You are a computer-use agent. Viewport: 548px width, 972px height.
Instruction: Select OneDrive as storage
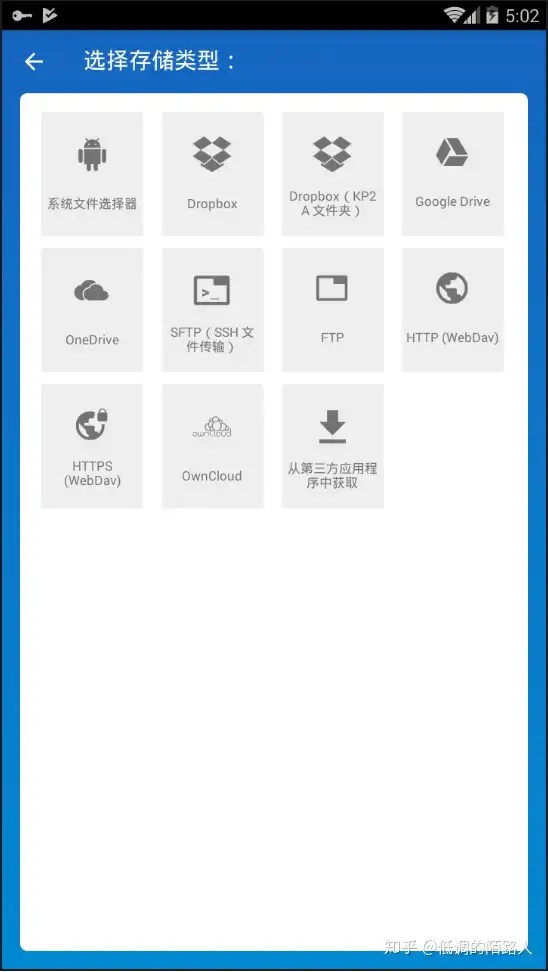(x=92, y=310)
